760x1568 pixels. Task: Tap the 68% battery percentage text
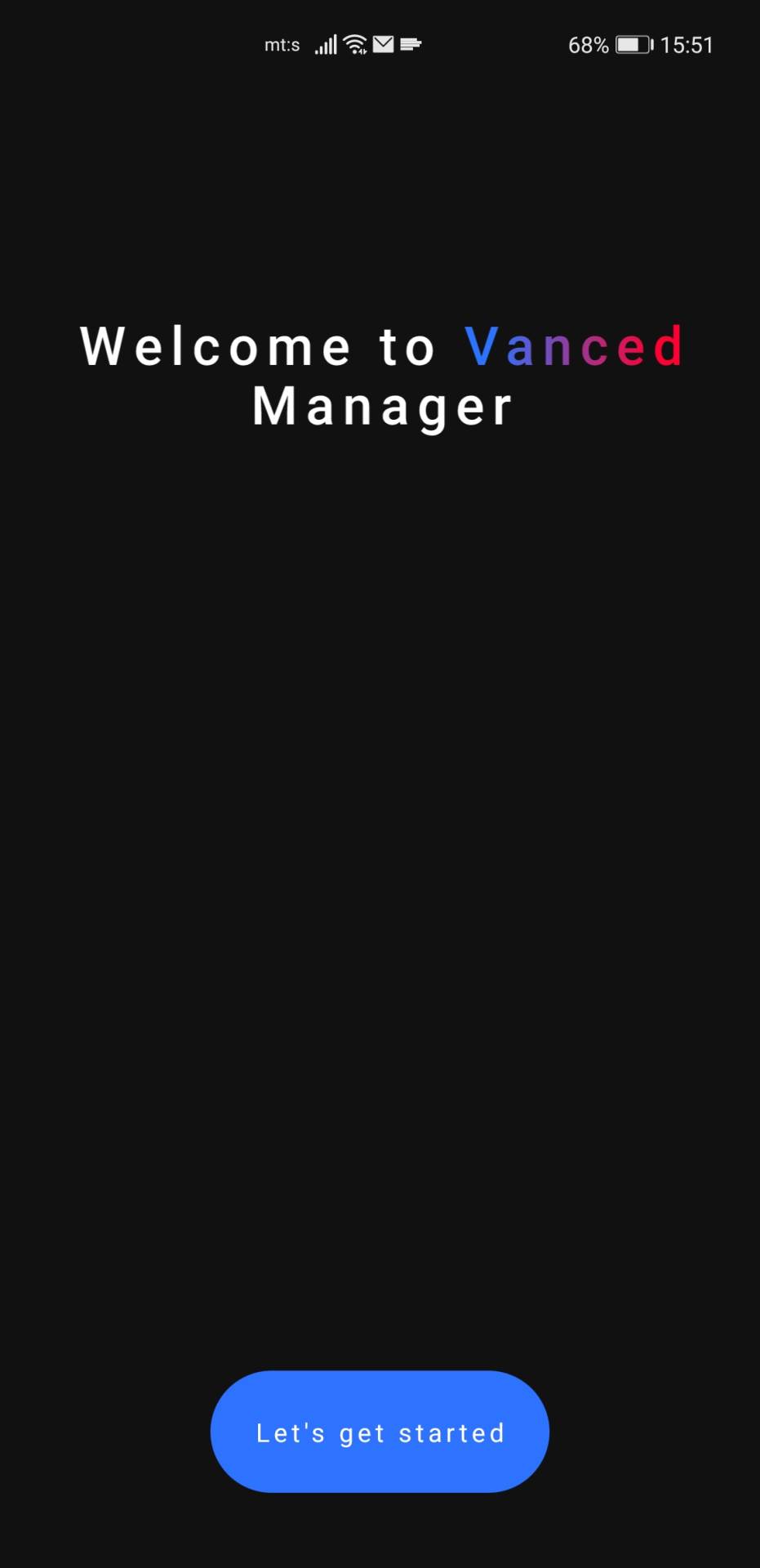coord(589,44)
